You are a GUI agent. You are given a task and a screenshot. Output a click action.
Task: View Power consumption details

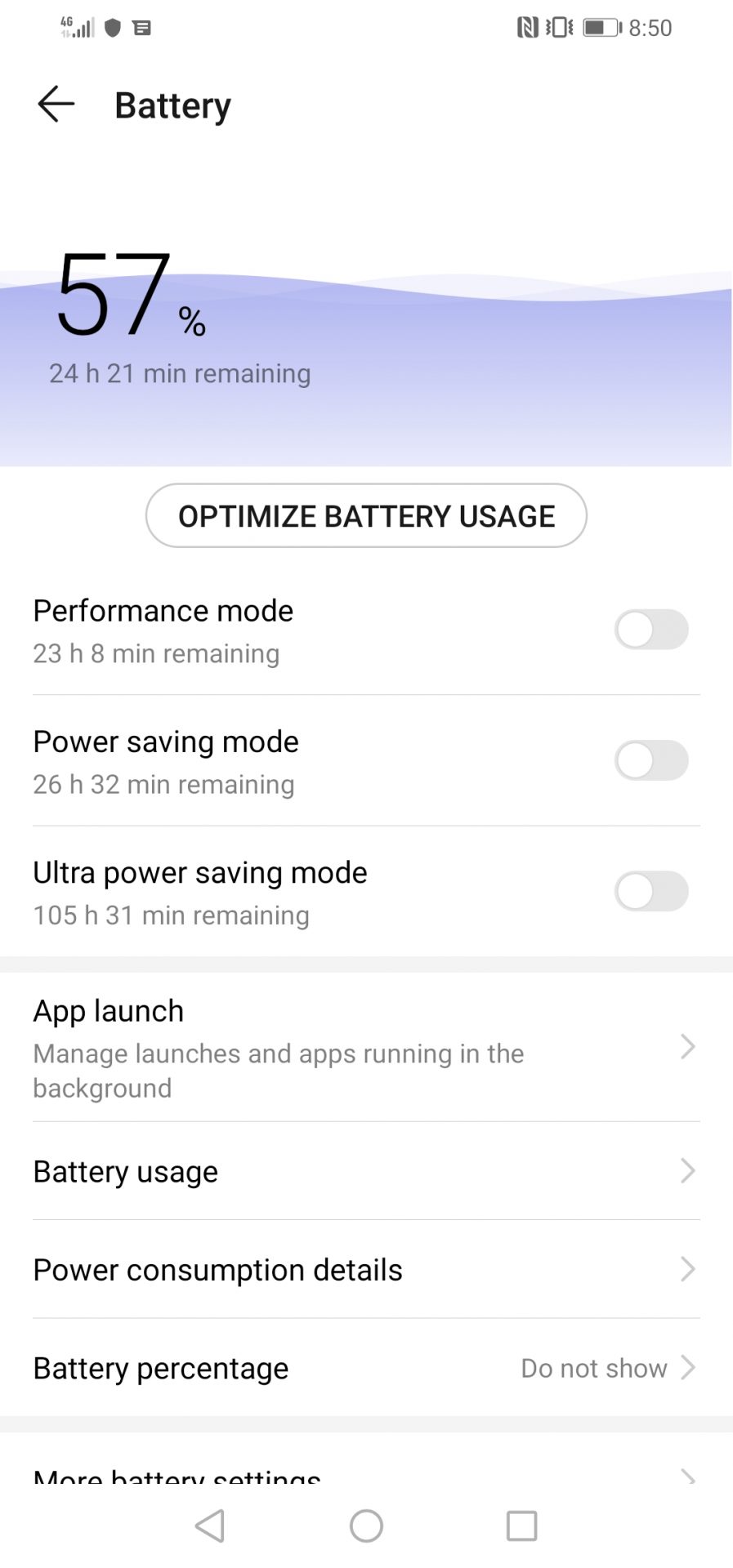tap(366, 1269)
